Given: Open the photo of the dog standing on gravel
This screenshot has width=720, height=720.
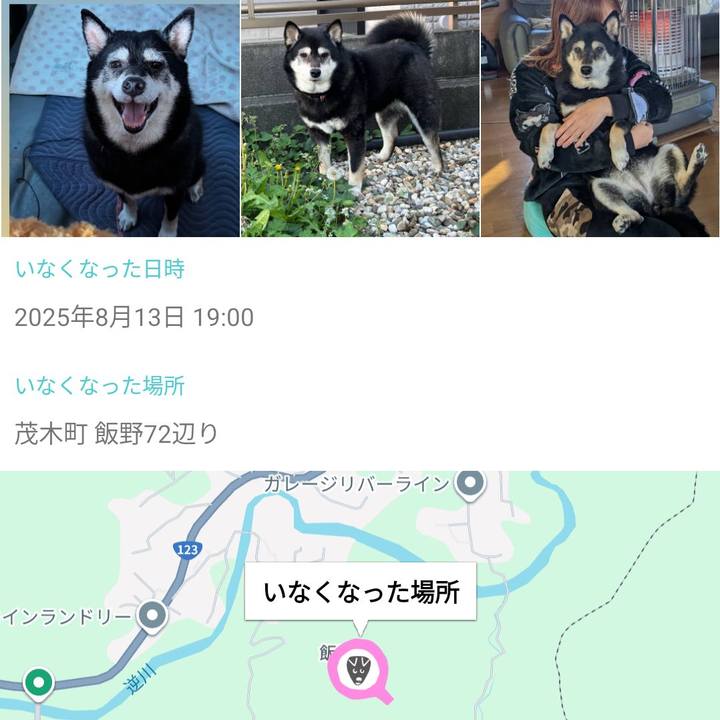Looking at the screenshot, I should (360, 118).
